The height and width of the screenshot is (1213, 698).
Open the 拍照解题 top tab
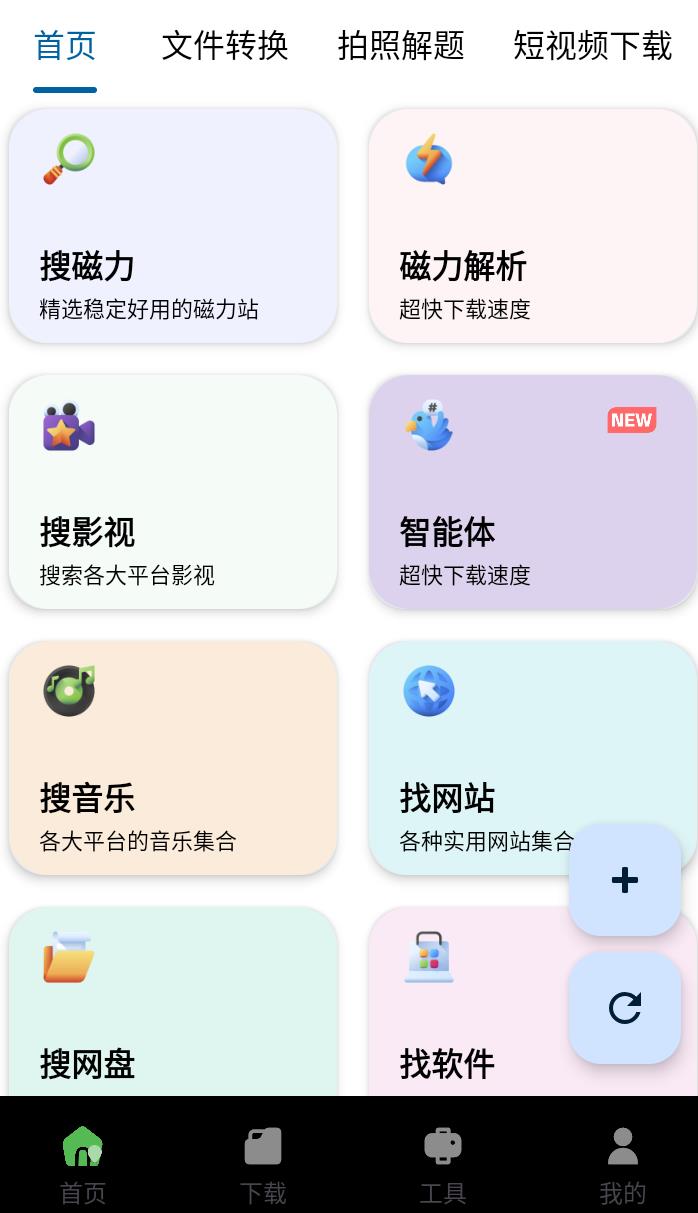pyautogui.click(x=401, y=46)
